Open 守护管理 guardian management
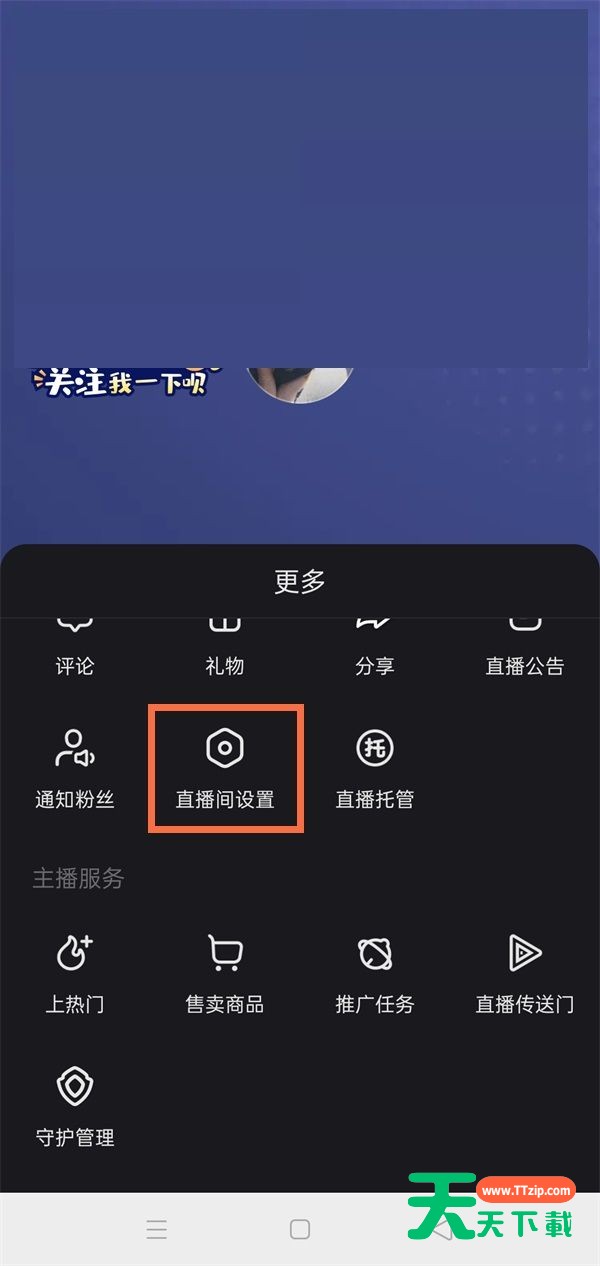 coord(75,1106)
